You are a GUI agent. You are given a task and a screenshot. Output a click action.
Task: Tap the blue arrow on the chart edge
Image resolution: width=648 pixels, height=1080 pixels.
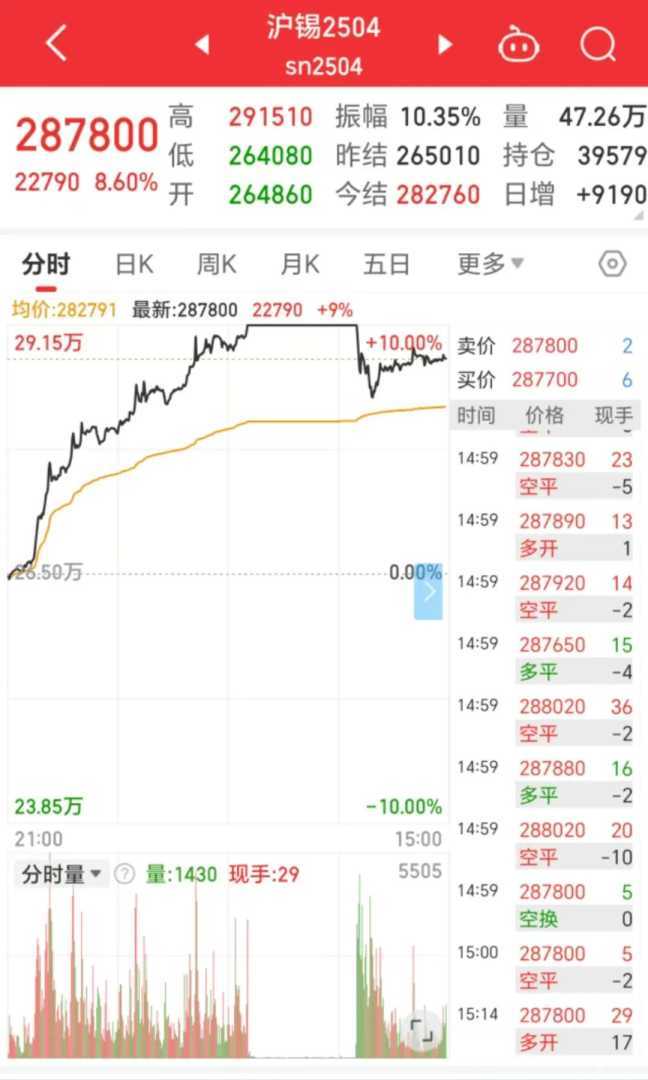[x=429, y=592]
